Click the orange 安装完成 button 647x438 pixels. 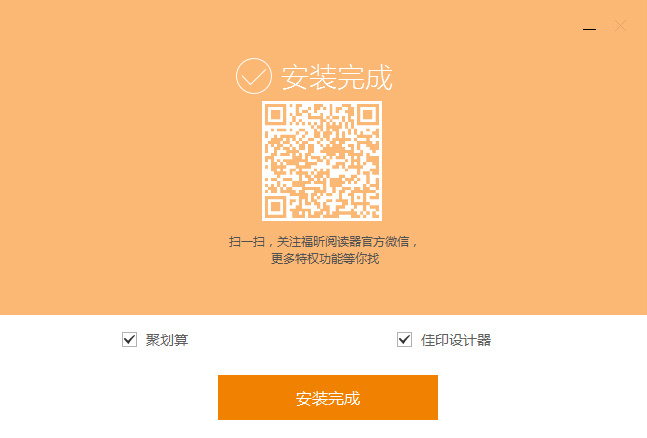click(327, 398)
